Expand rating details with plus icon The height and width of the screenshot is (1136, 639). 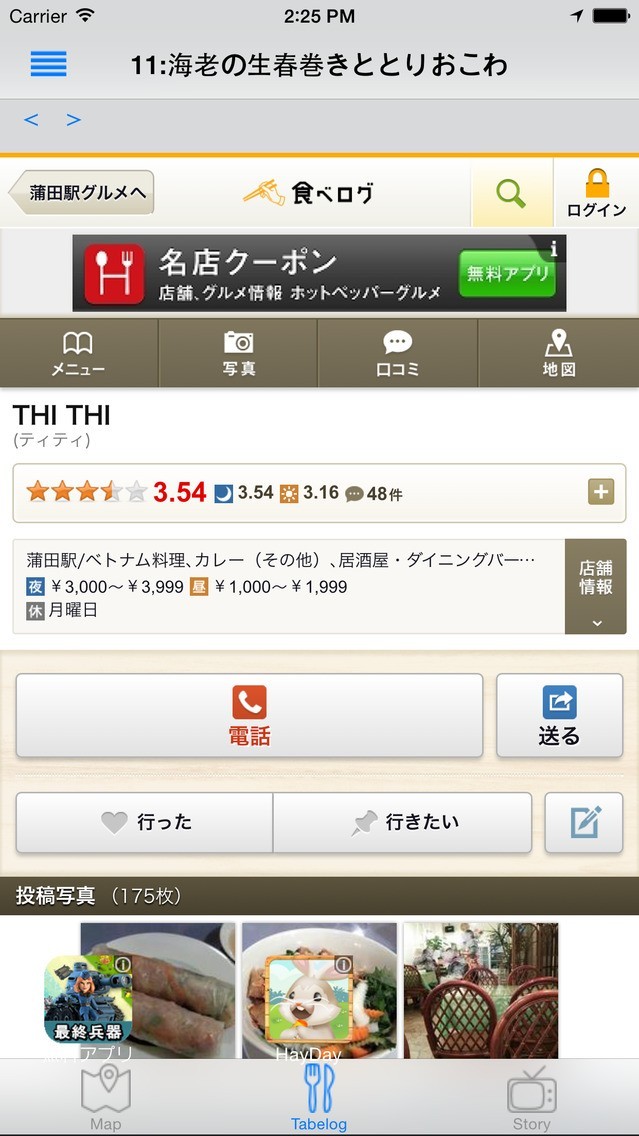pyautogui.click(x=600, y=492)
